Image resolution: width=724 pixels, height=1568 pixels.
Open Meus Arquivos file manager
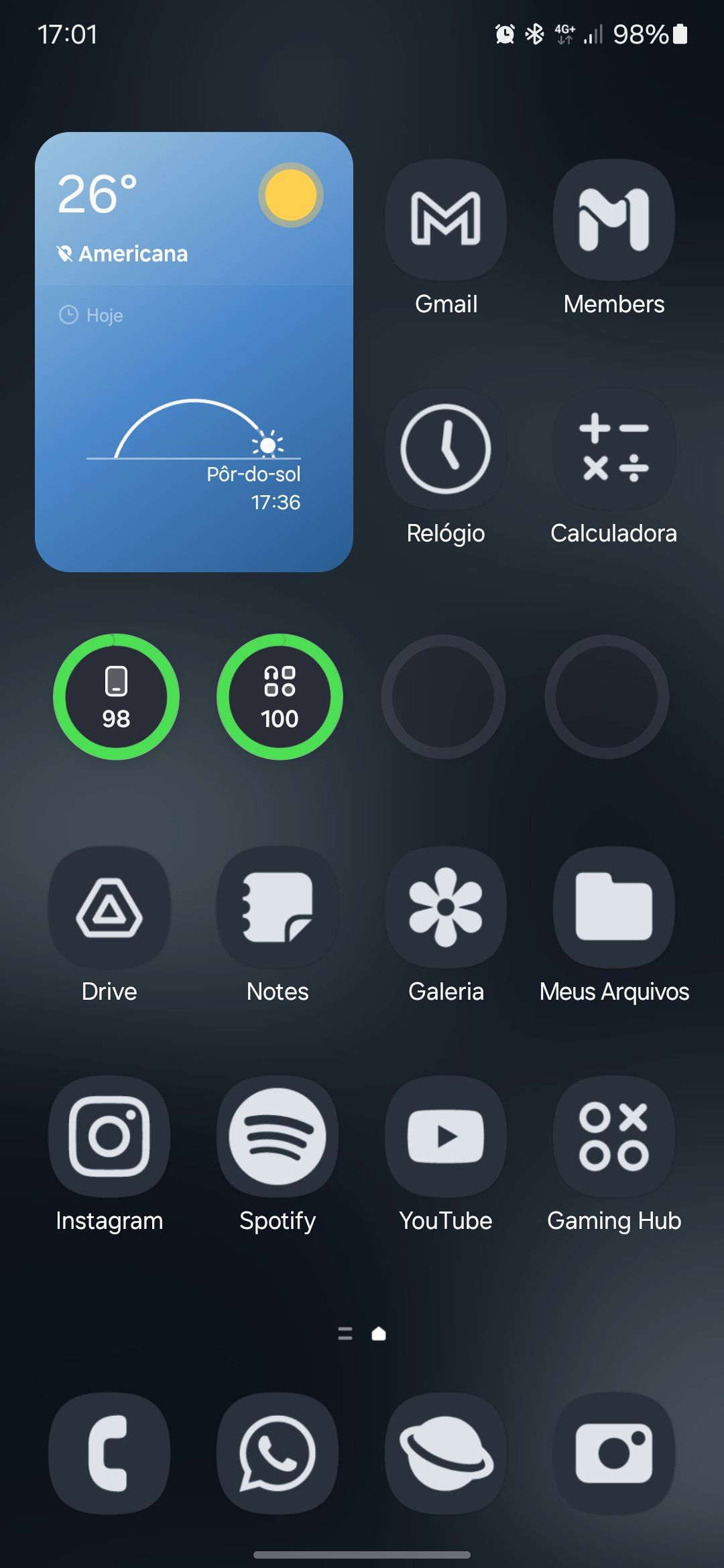[x=613, y=909]
